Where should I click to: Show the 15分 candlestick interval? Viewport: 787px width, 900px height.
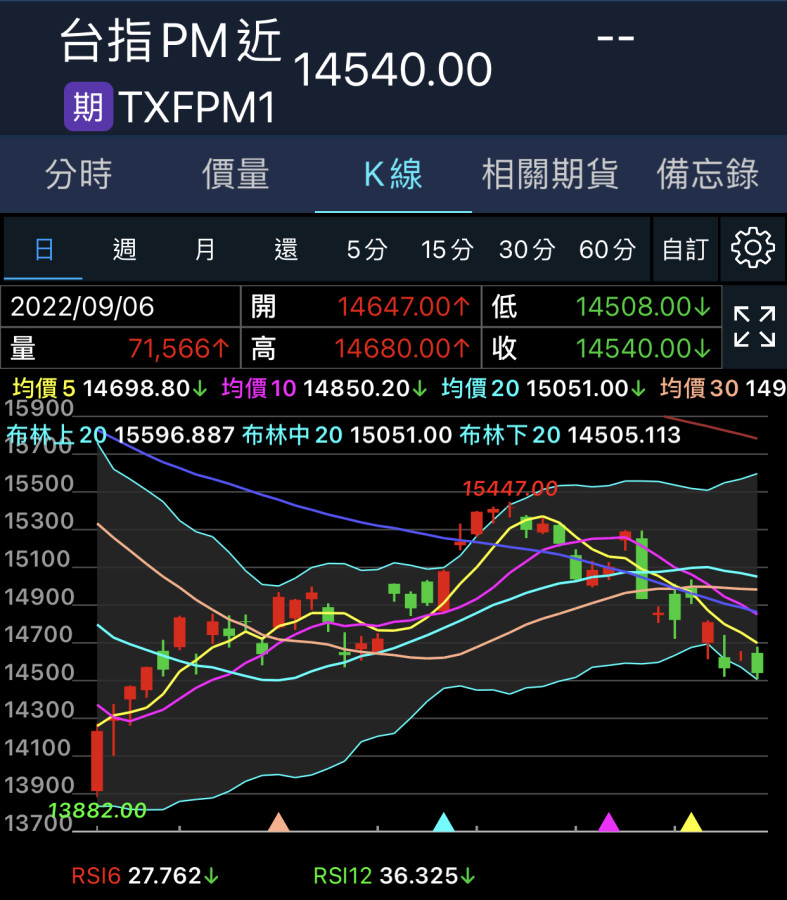(x=447, y=249)
